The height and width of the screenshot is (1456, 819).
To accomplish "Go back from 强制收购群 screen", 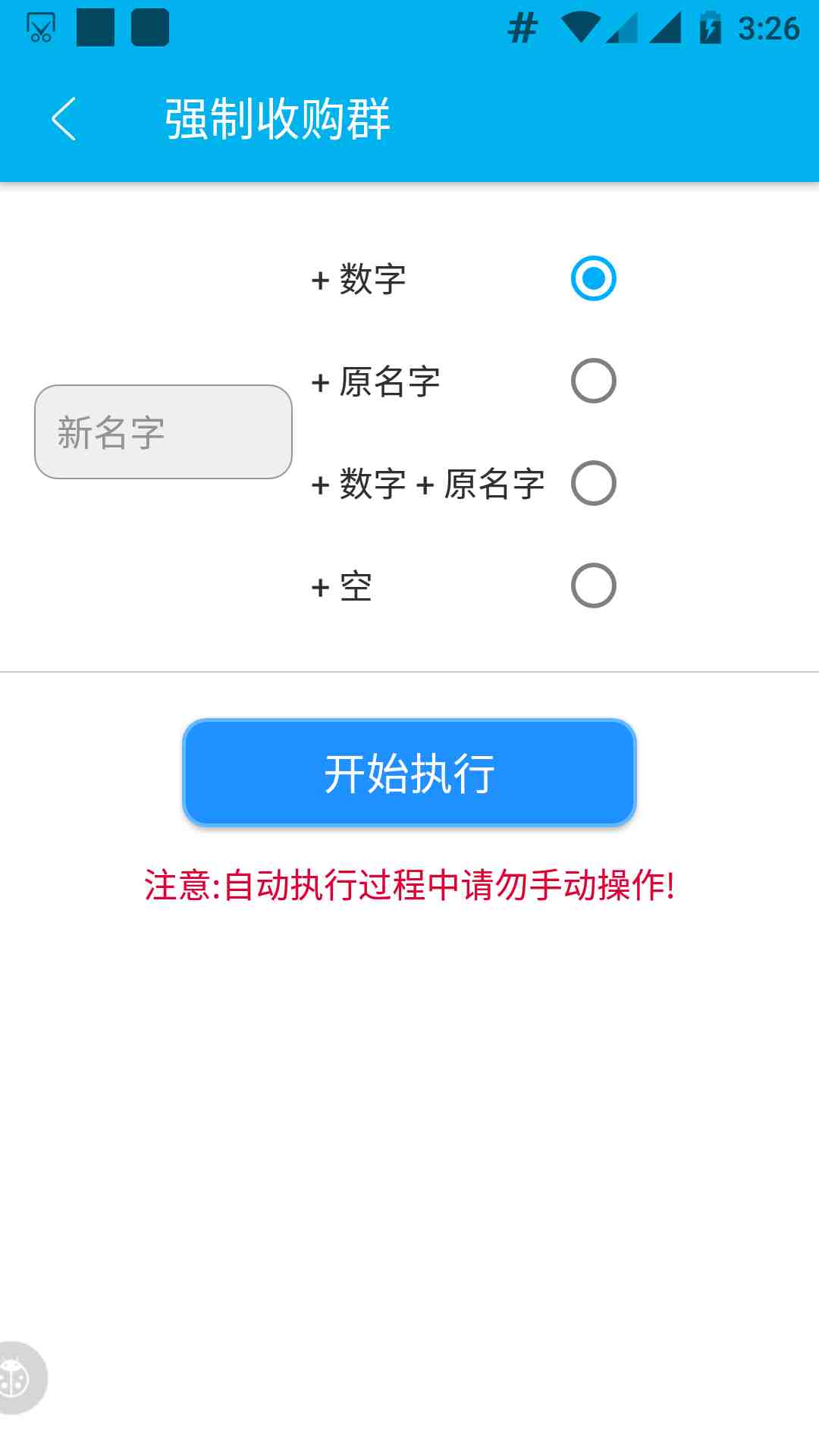I will coord(64,119).
